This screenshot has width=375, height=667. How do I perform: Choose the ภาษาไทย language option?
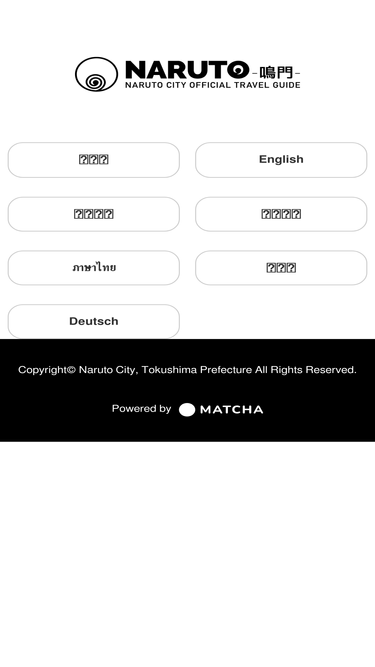tap(94, 268)
